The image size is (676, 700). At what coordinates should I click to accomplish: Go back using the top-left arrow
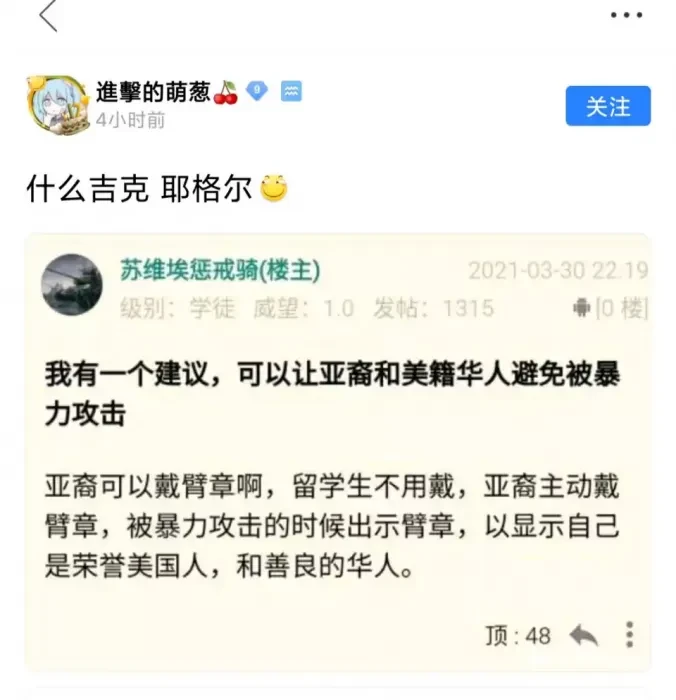47,15
